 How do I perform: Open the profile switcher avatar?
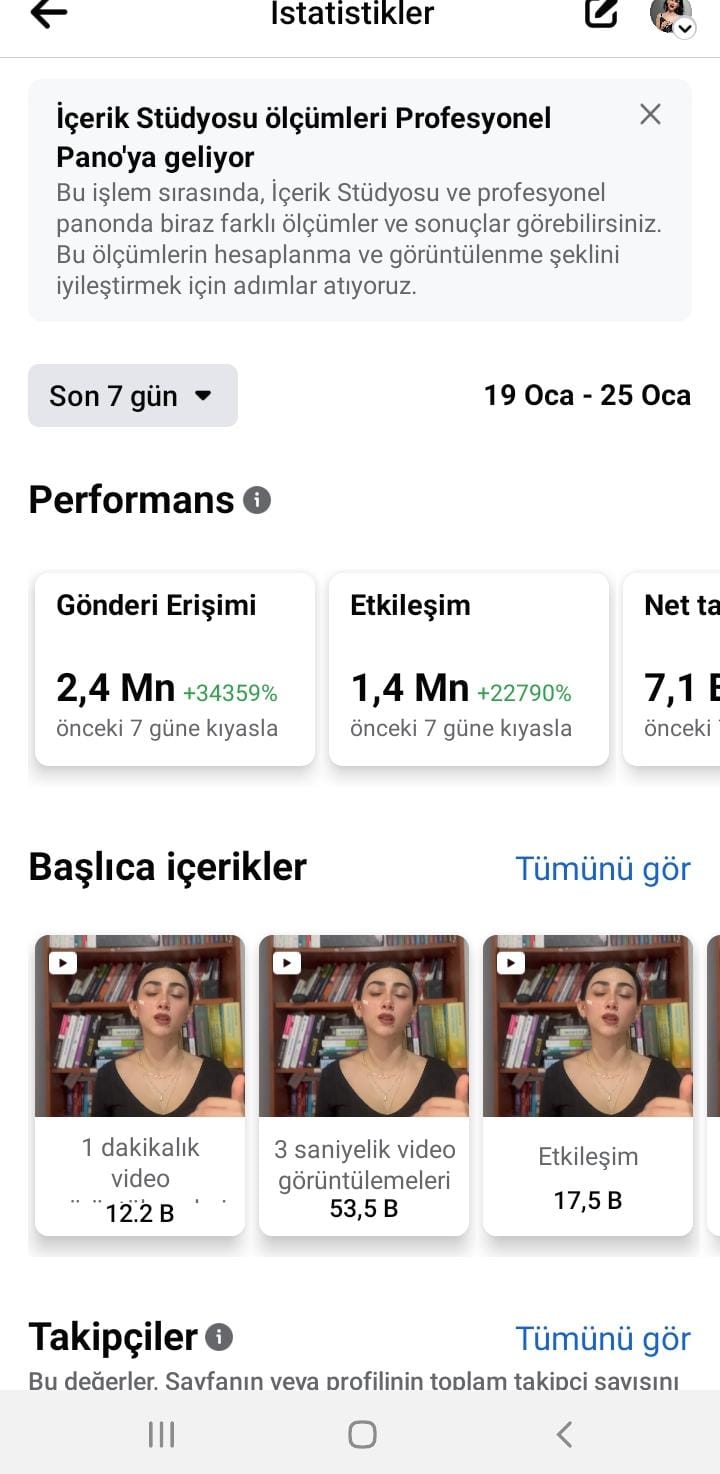click(671, 16)
